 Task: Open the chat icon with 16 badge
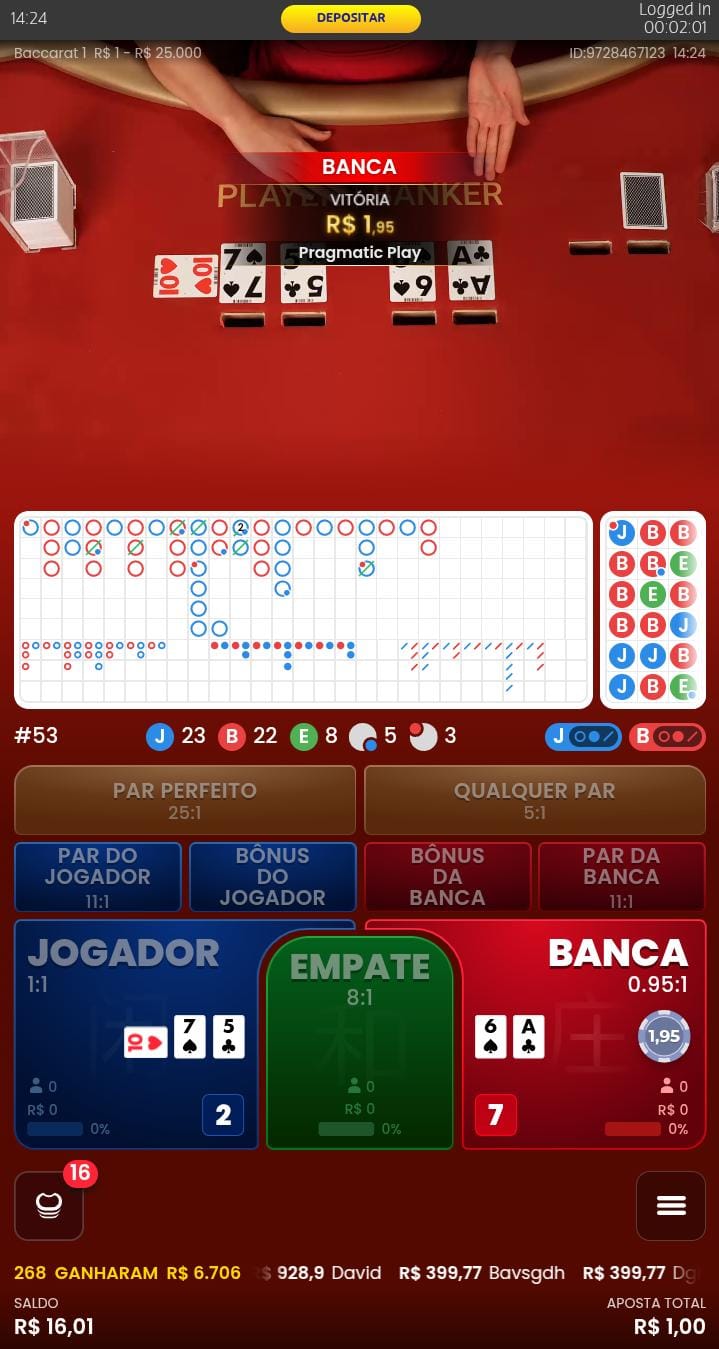49,1206
